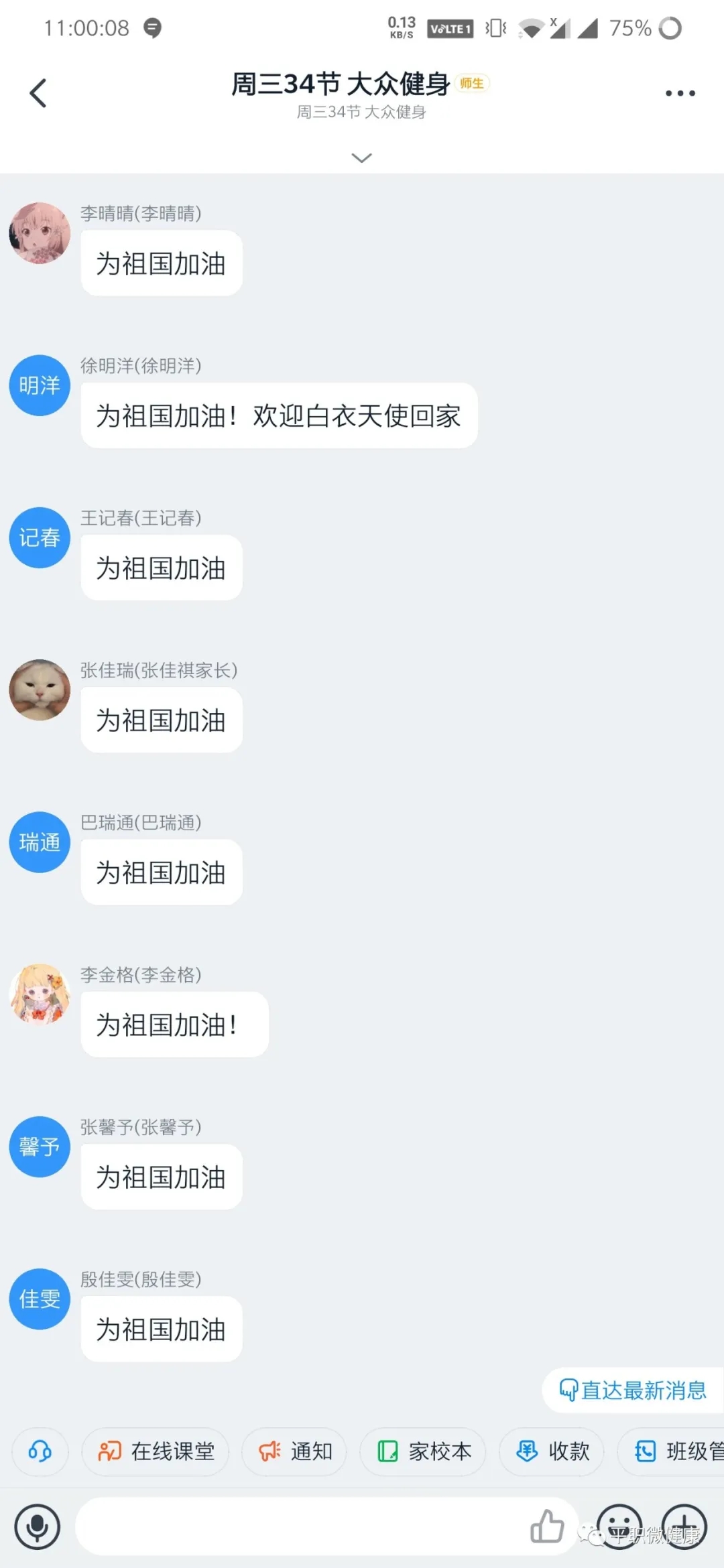Switch to voice input microphone
The height and width of the screenshot is (1568, 724).
tap(38, 1526)
